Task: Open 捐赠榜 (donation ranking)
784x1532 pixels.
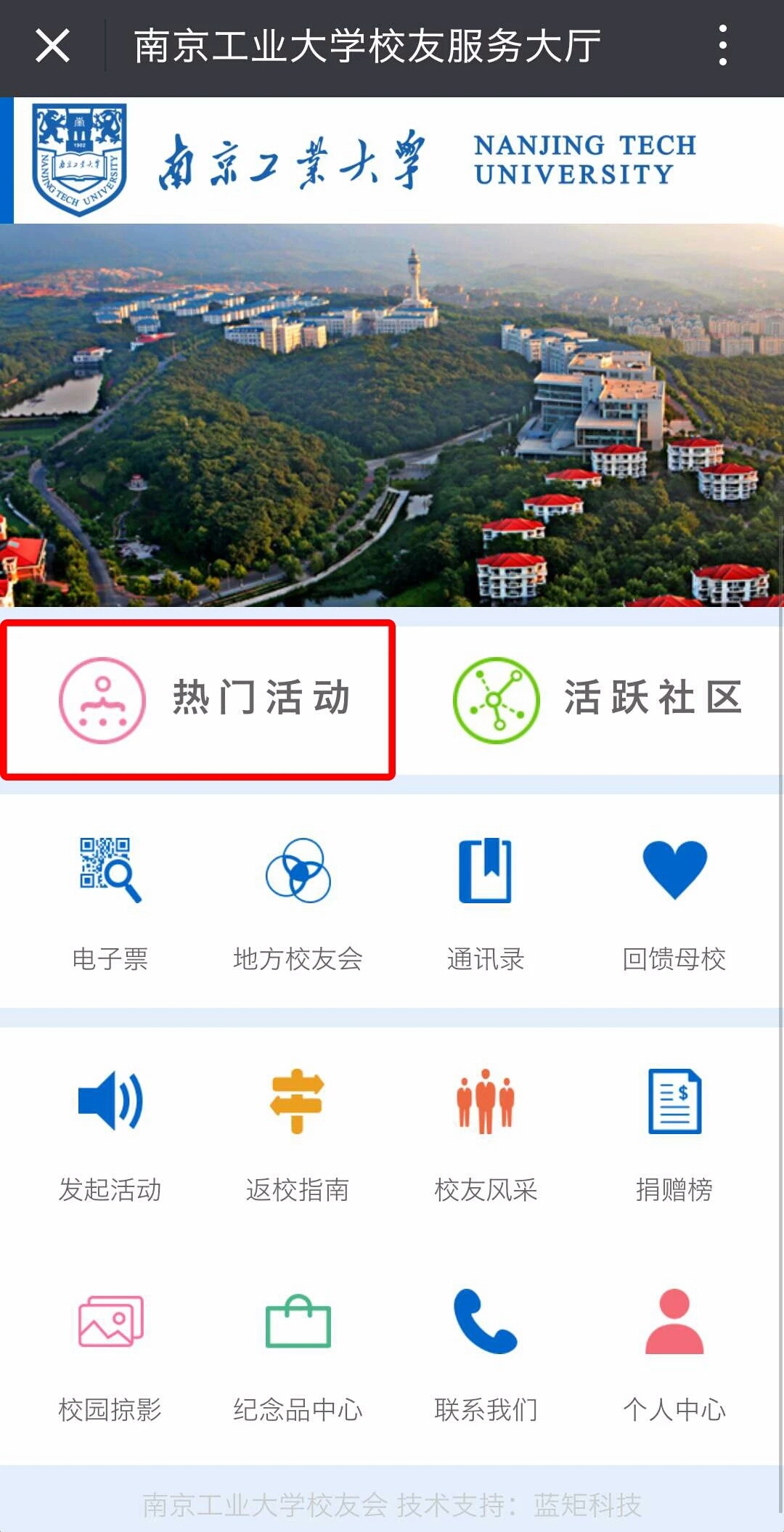Action: 674,1133
